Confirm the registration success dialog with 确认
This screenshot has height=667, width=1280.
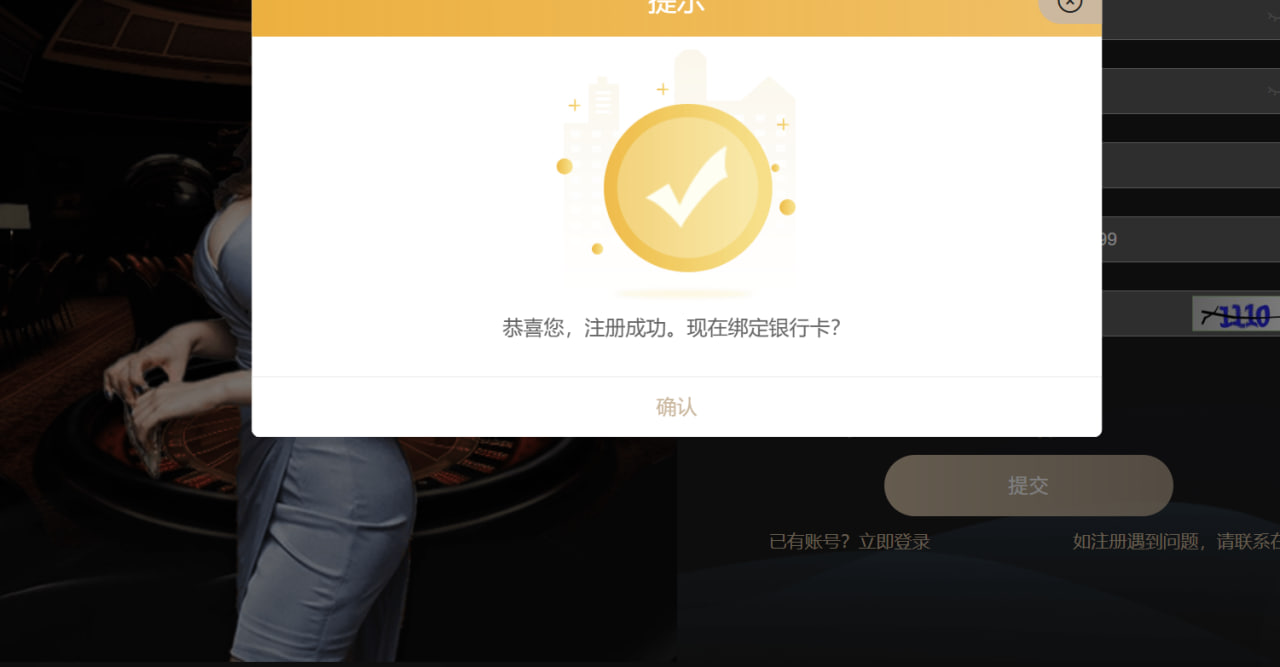tap(676, 407)
